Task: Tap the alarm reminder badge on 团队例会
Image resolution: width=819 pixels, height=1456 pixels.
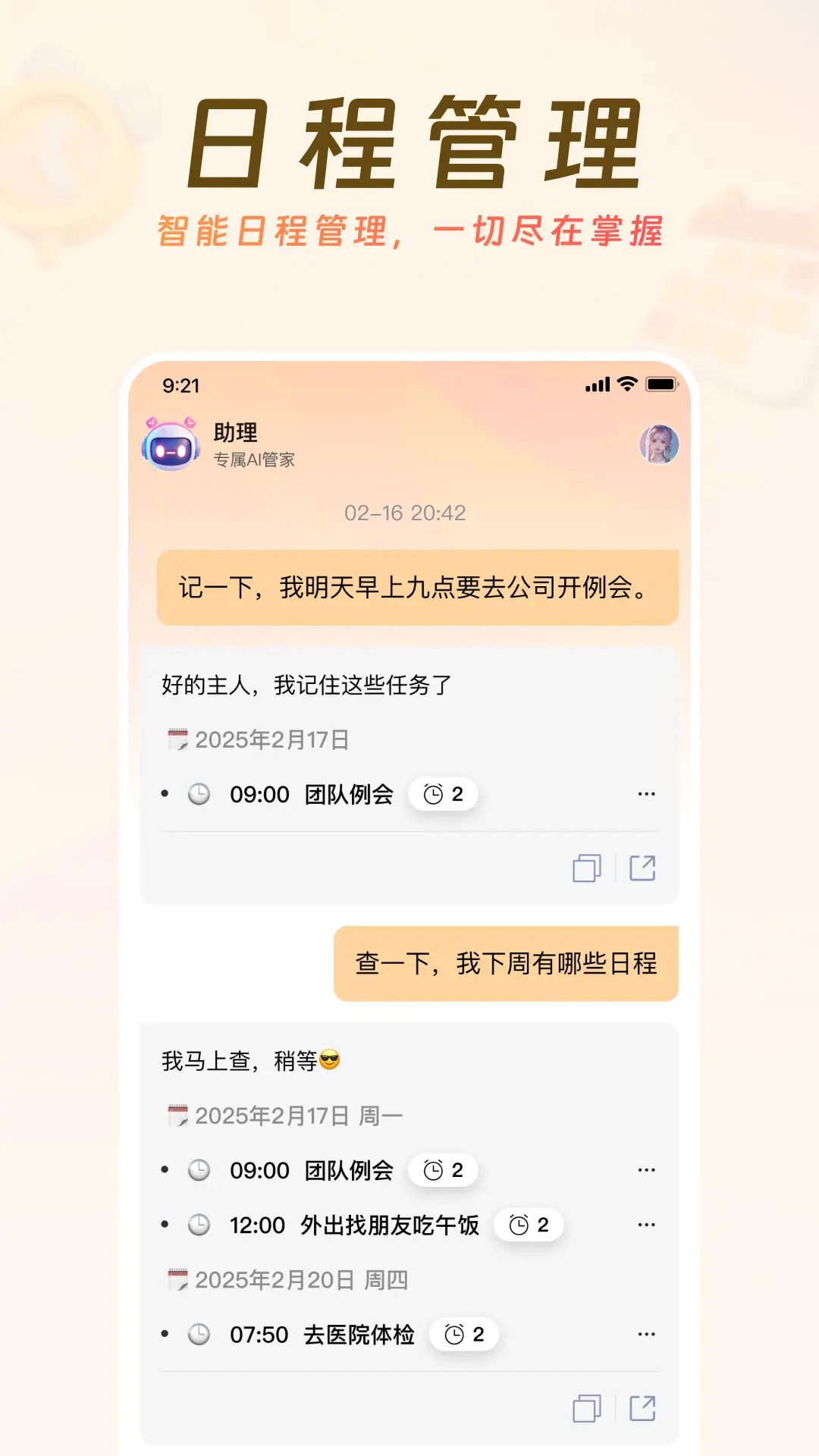Action: [x=443, y=793]
